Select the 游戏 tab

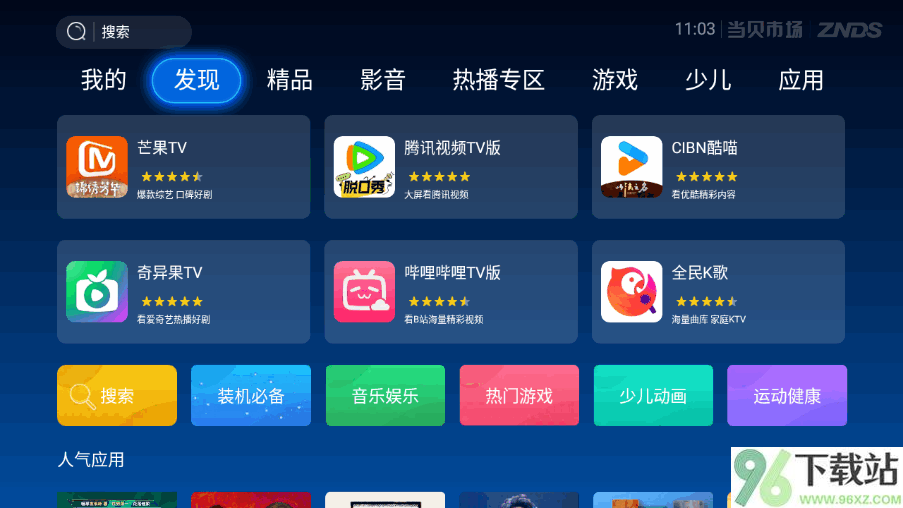(615, 80)
